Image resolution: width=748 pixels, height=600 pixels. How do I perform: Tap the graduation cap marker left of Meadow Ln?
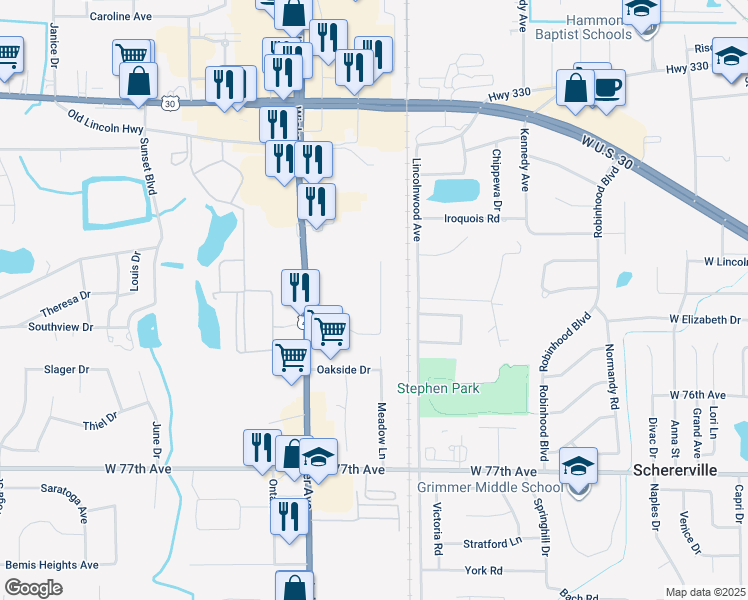click(x=318, y=457)
